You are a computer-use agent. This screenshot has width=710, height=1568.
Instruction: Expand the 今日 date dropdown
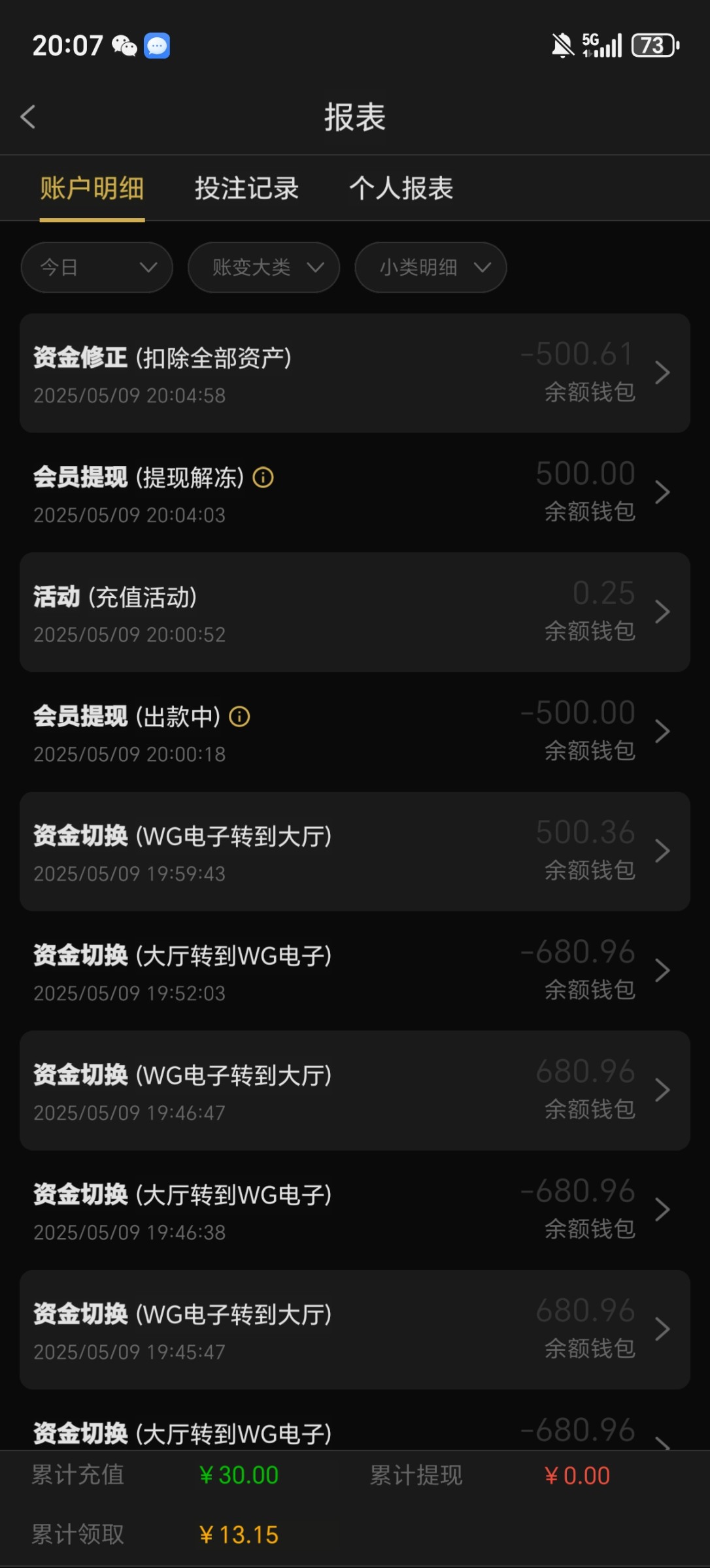[97, 268]
